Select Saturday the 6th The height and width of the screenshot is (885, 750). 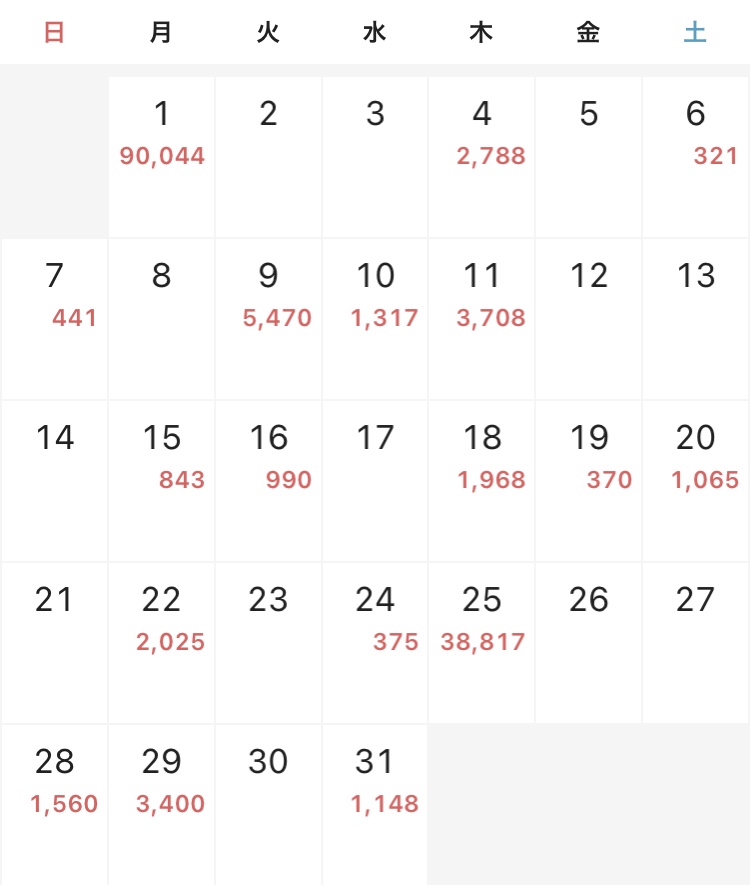(x=695, y=155)
